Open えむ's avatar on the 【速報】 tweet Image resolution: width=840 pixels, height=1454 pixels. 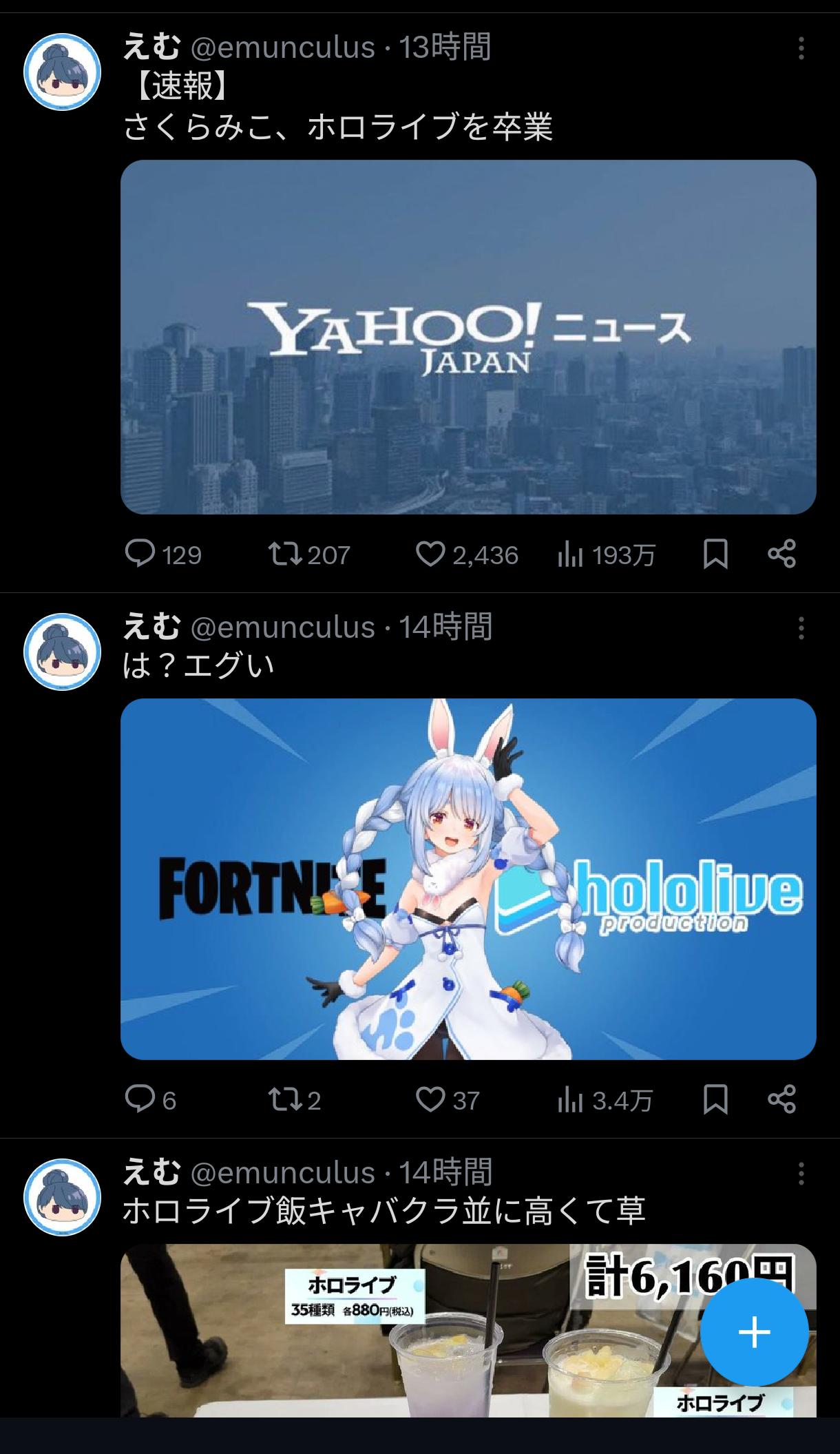click(63, 72)
